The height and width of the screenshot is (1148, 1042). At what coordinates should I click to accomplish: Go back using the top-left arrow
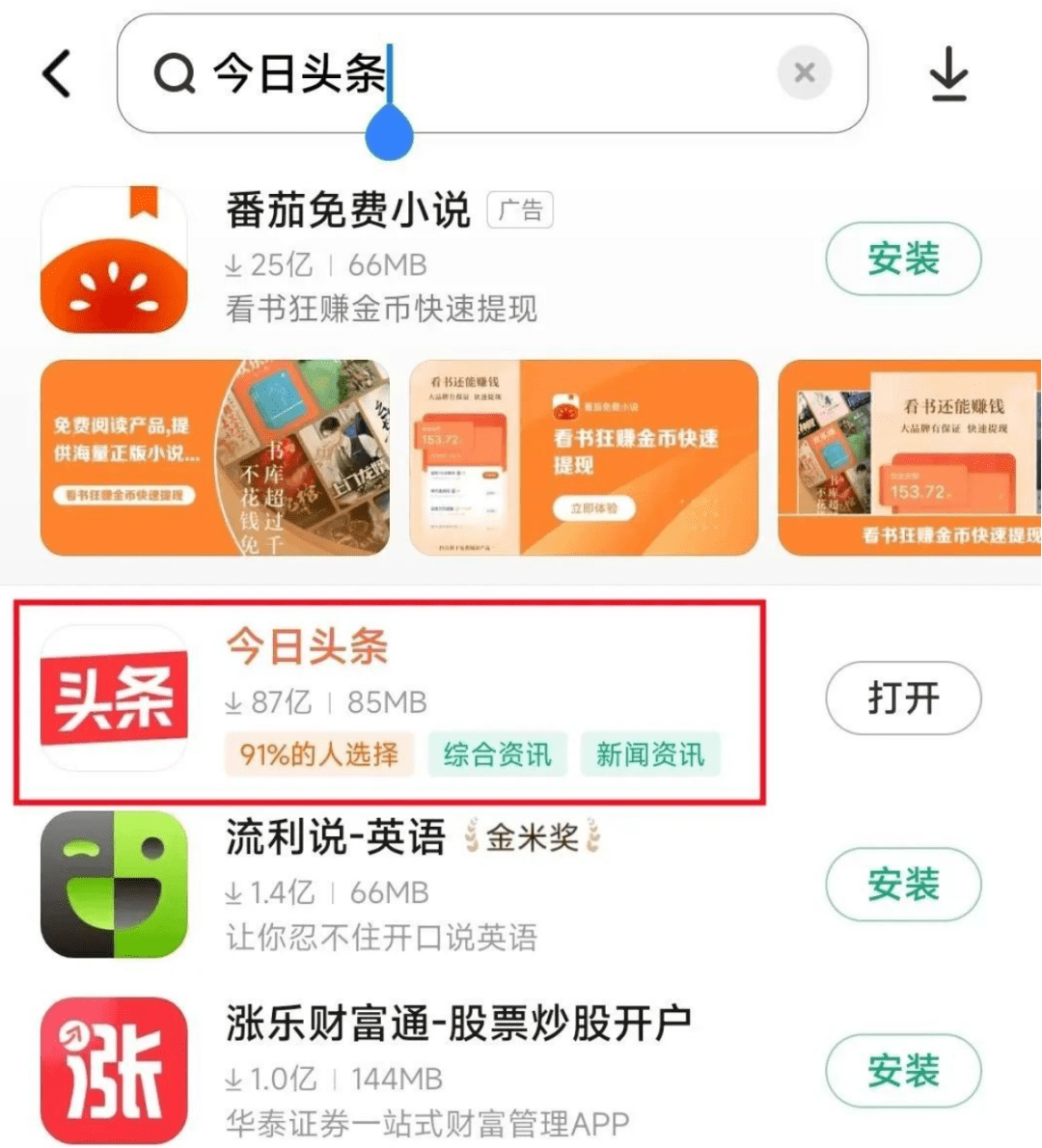click(58, 73)
